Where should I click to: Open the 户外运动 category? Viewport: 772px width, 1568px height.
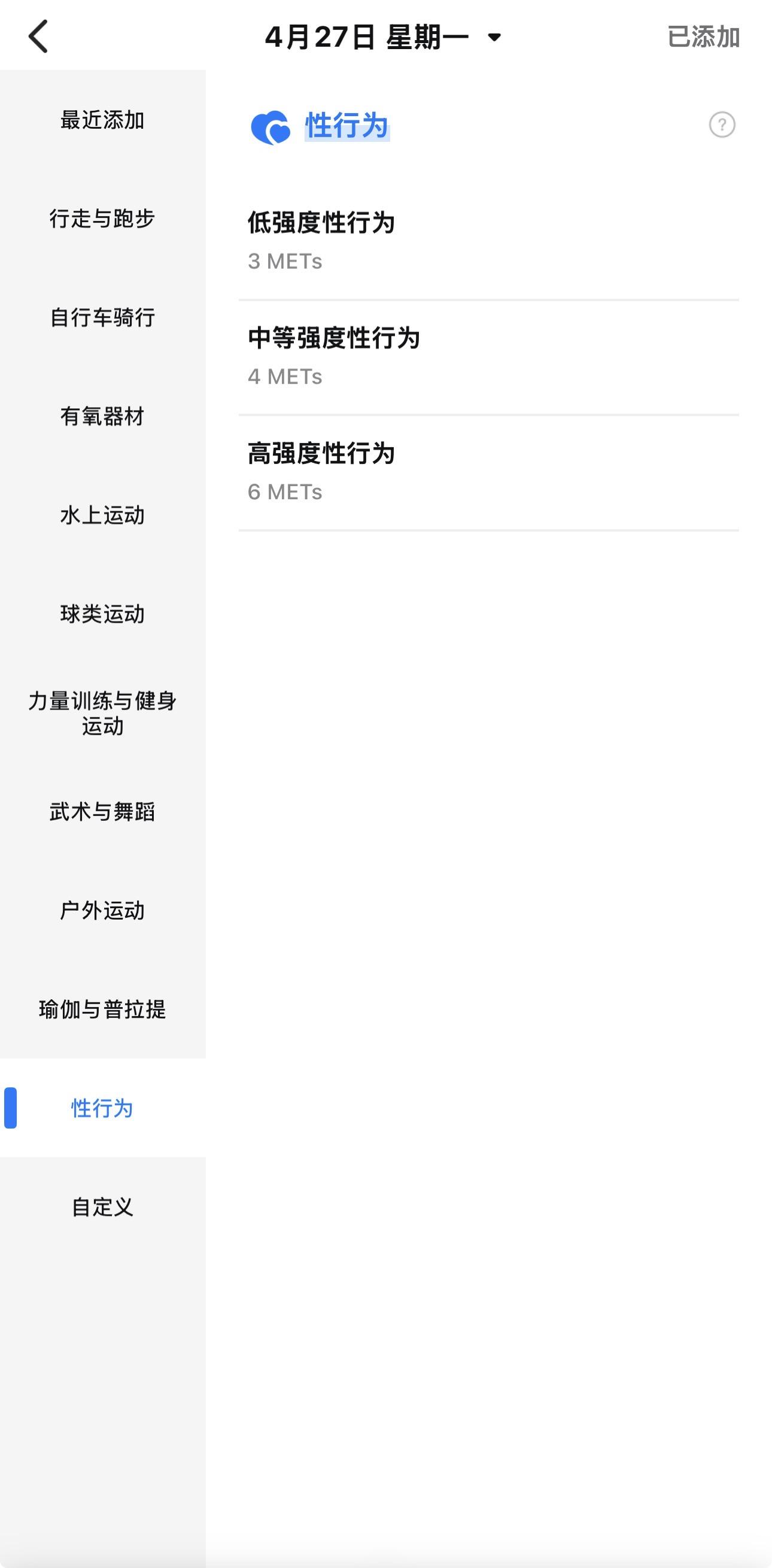coord(102,911)
